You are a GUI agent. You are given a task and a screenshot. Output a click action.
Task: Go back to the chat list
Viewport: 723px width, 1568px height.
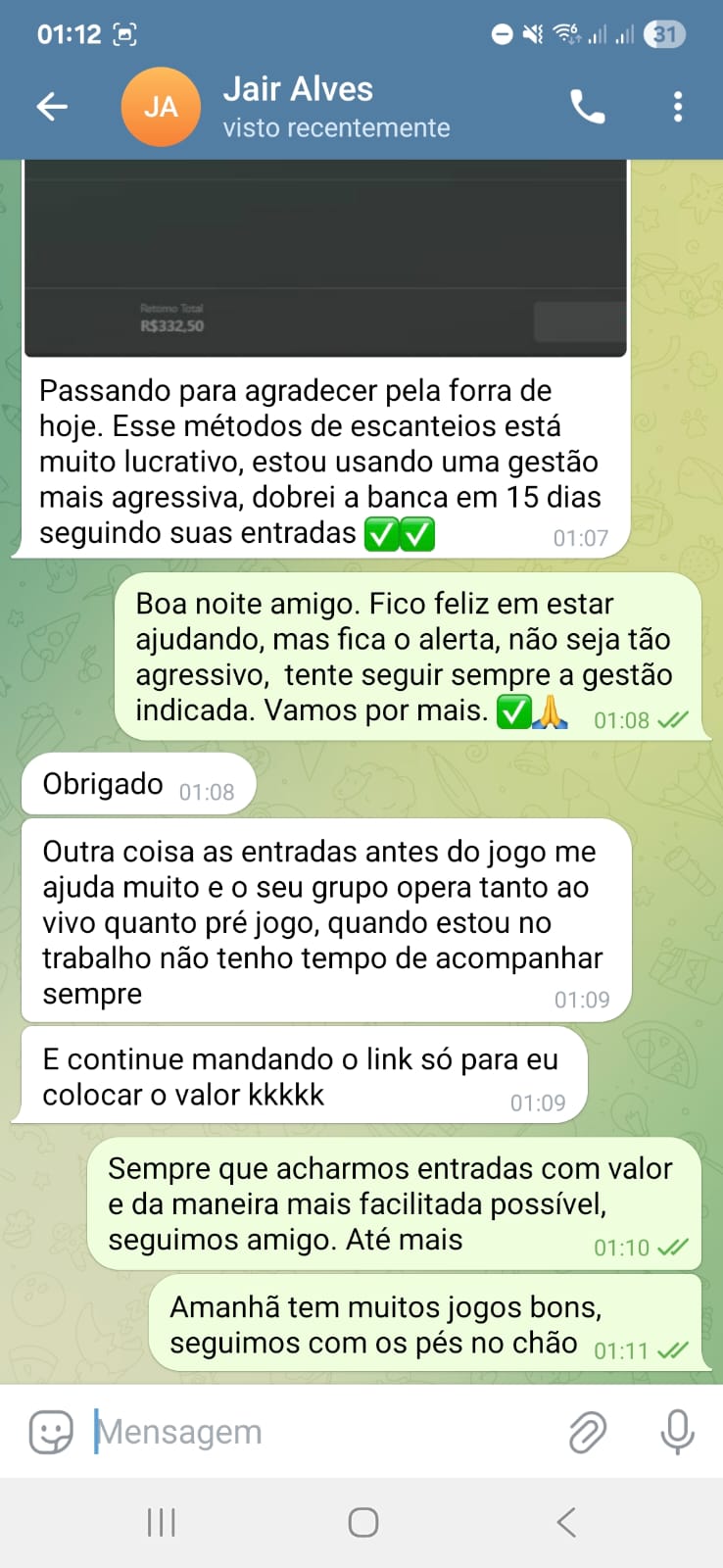[x=52, y=106]
